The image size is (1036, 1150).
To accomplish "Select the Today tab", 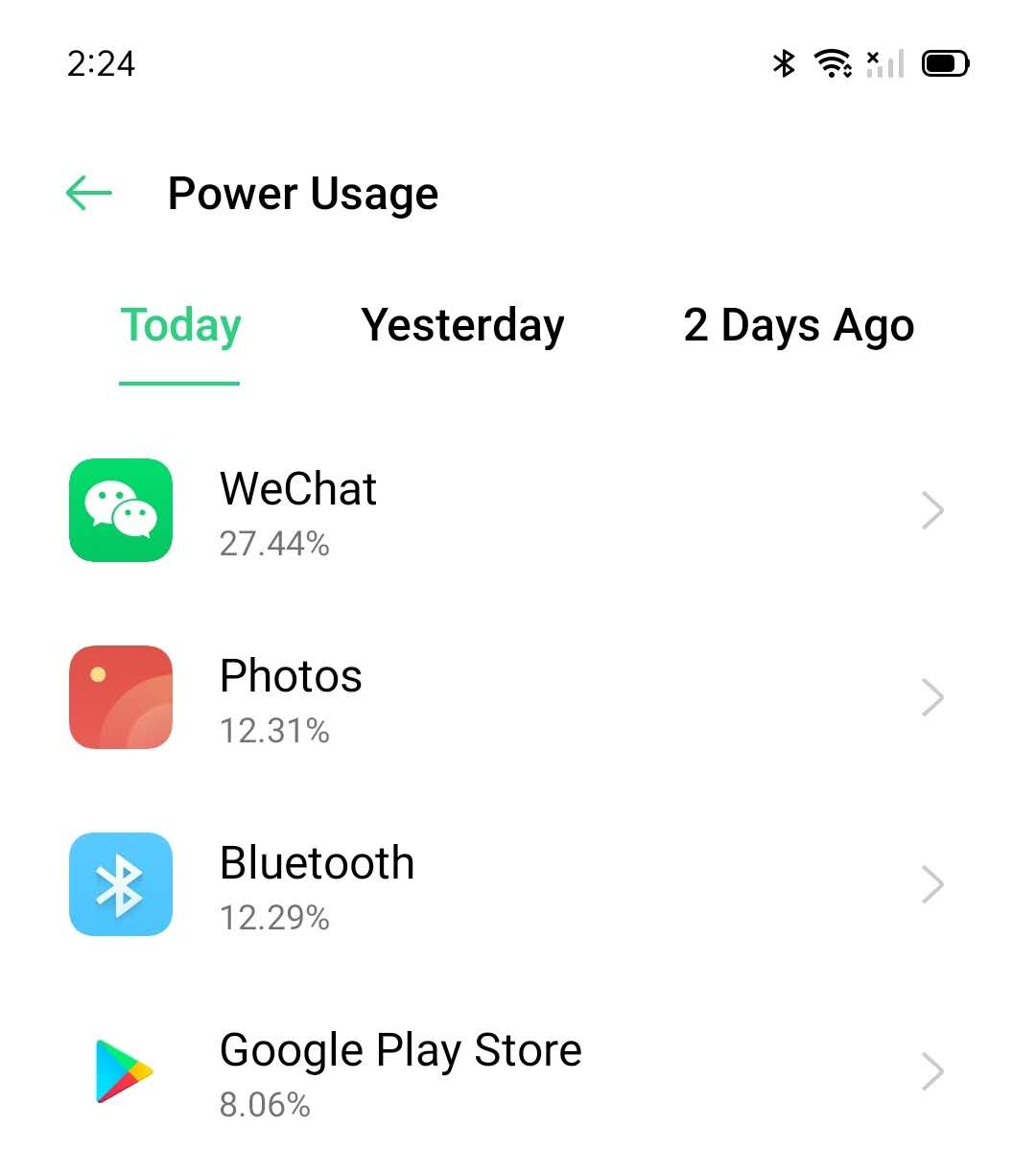I will click(x=180, y=326).
